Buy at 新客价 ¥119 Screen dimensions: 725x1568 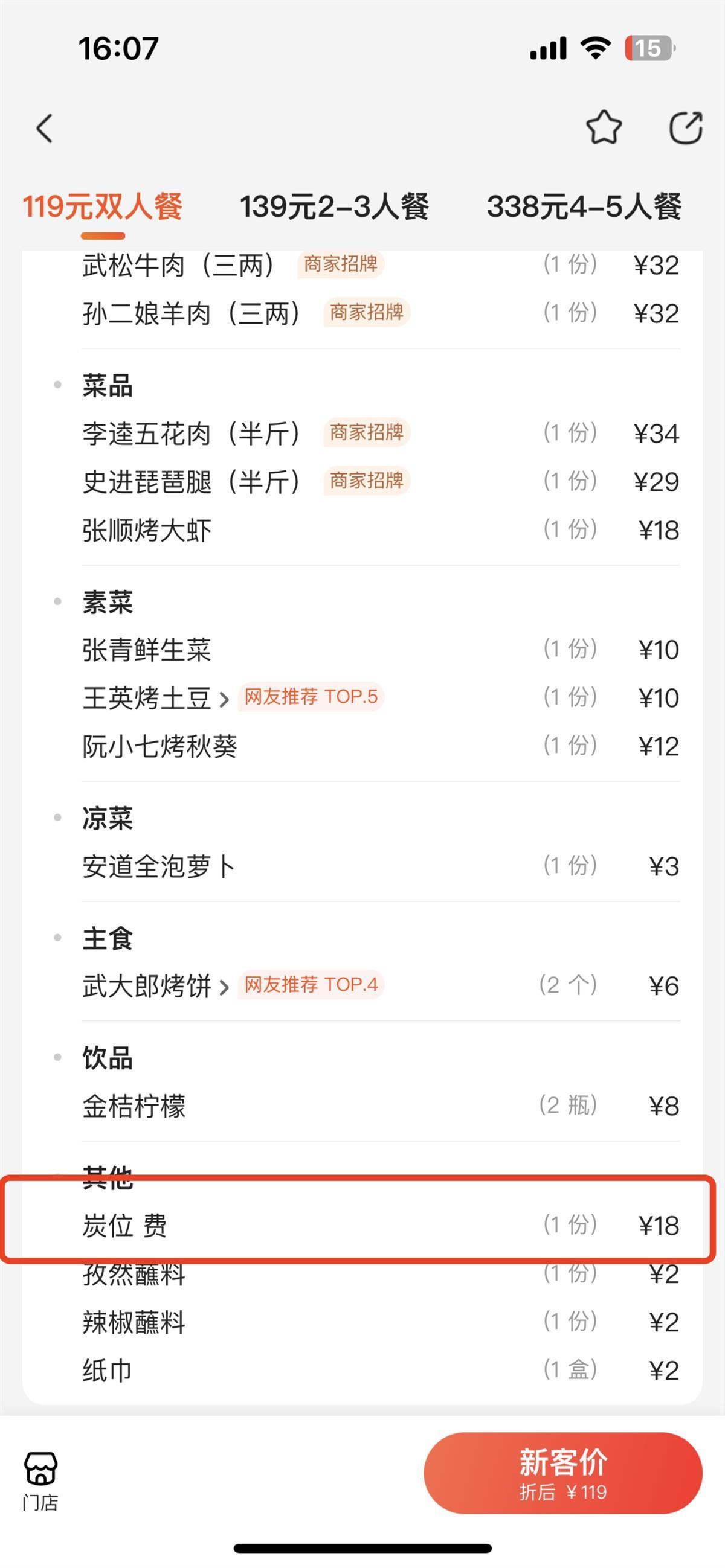(x=562, y=1474)
